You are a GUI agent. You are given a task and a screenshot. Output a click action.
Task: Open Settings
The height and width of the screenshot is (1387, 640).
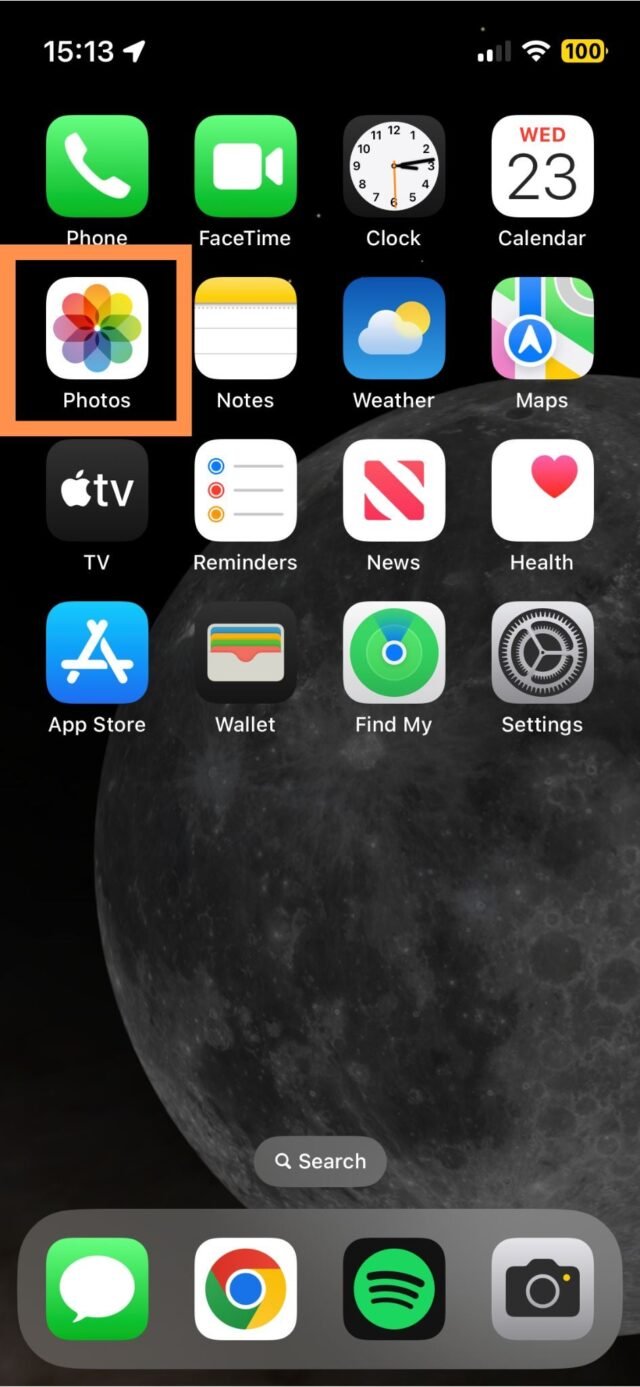[x=542, y=652]
